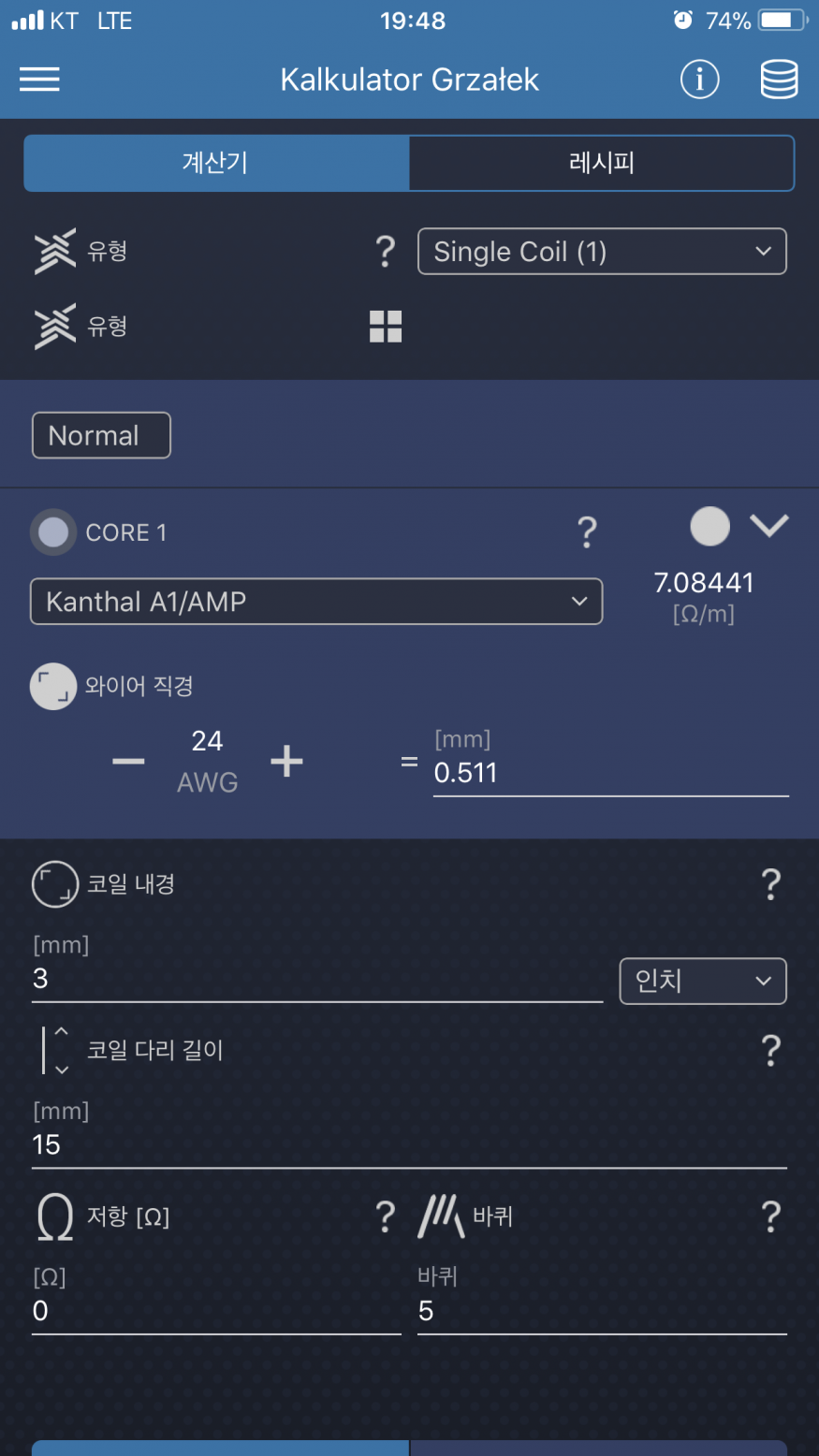
Task: Tap the help icon beside 유형
Action: click(385, 252)
